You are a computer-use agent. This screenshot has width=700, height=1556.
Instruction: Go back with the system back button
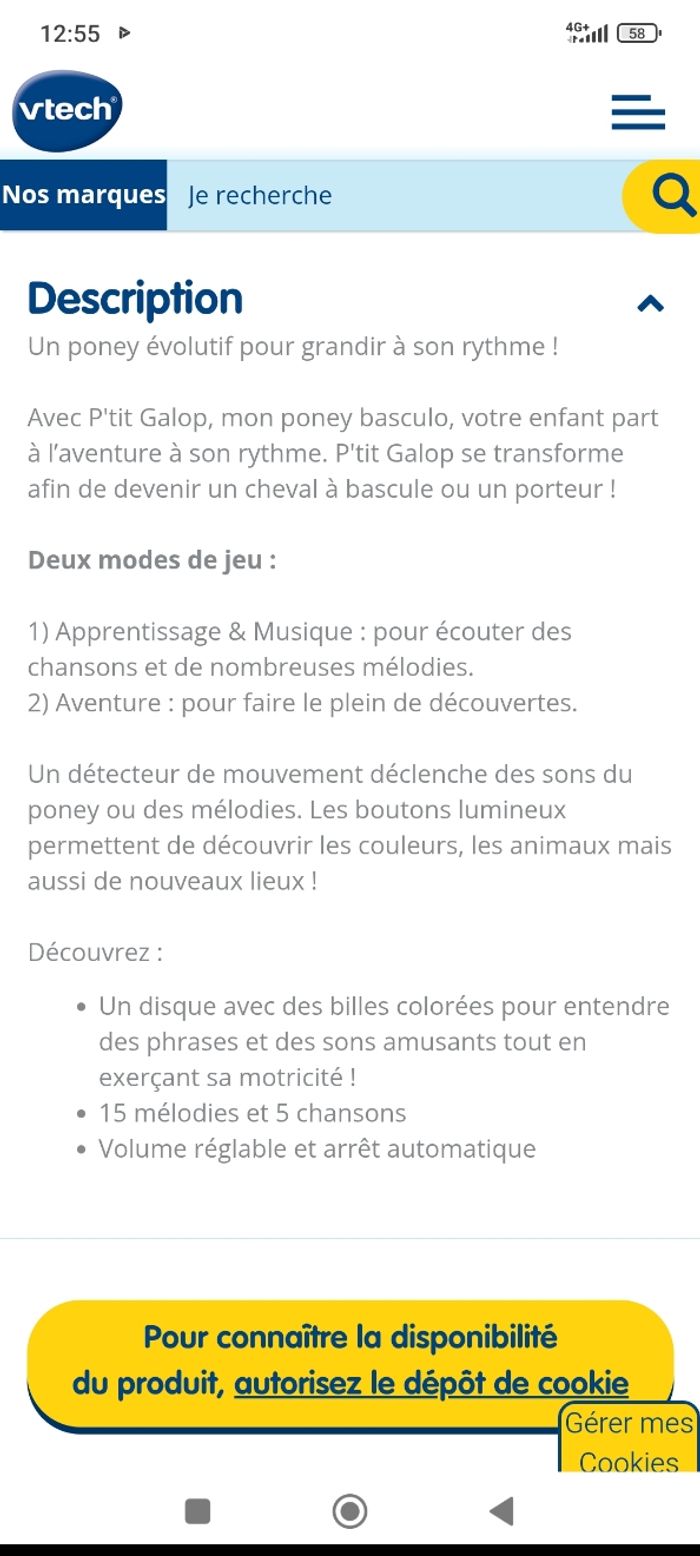point(501,1511)
